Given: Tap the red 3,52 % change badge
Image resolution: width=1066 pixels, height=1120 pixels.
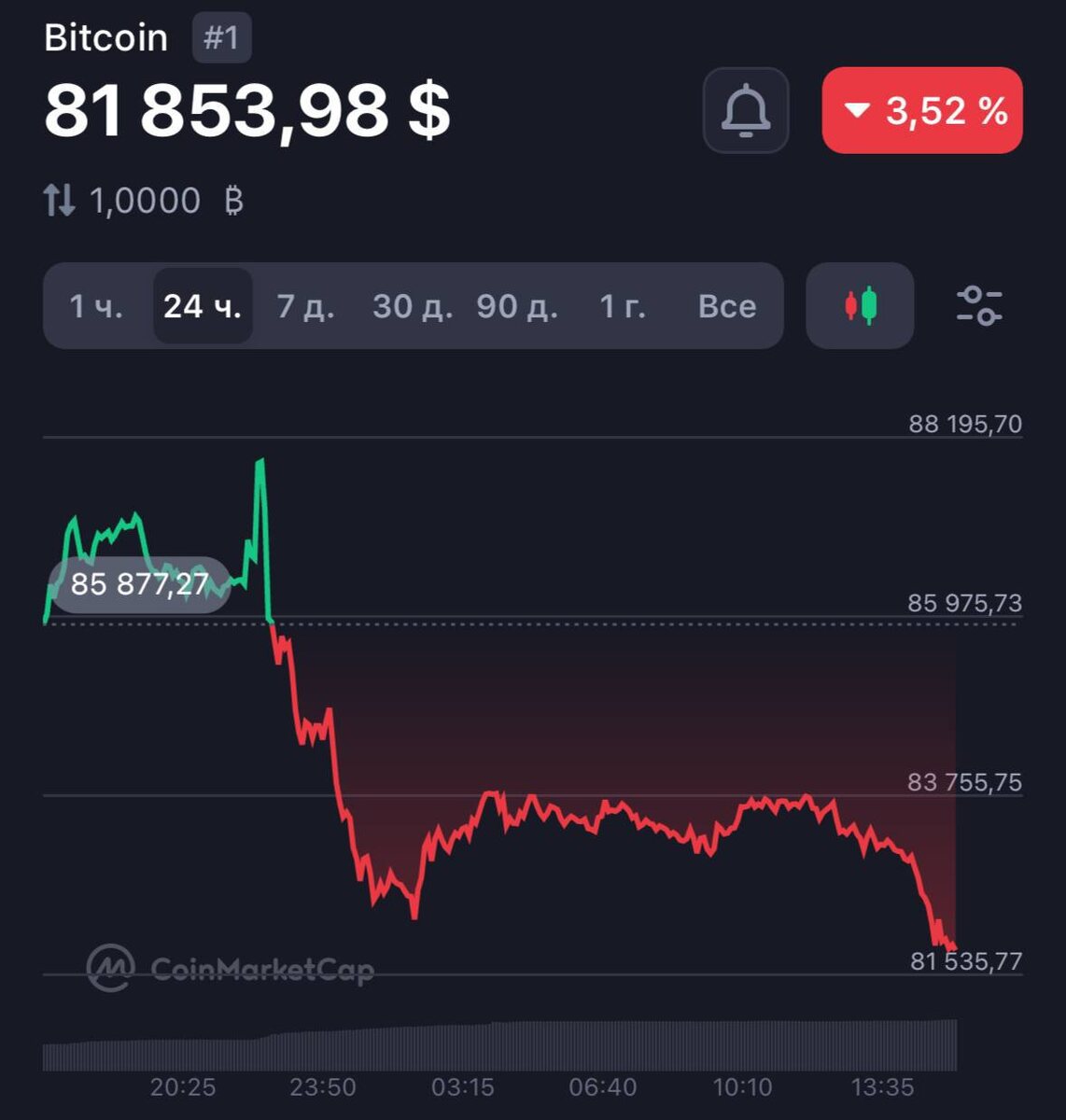Looking at the screenshot, I should click(922, 110).
